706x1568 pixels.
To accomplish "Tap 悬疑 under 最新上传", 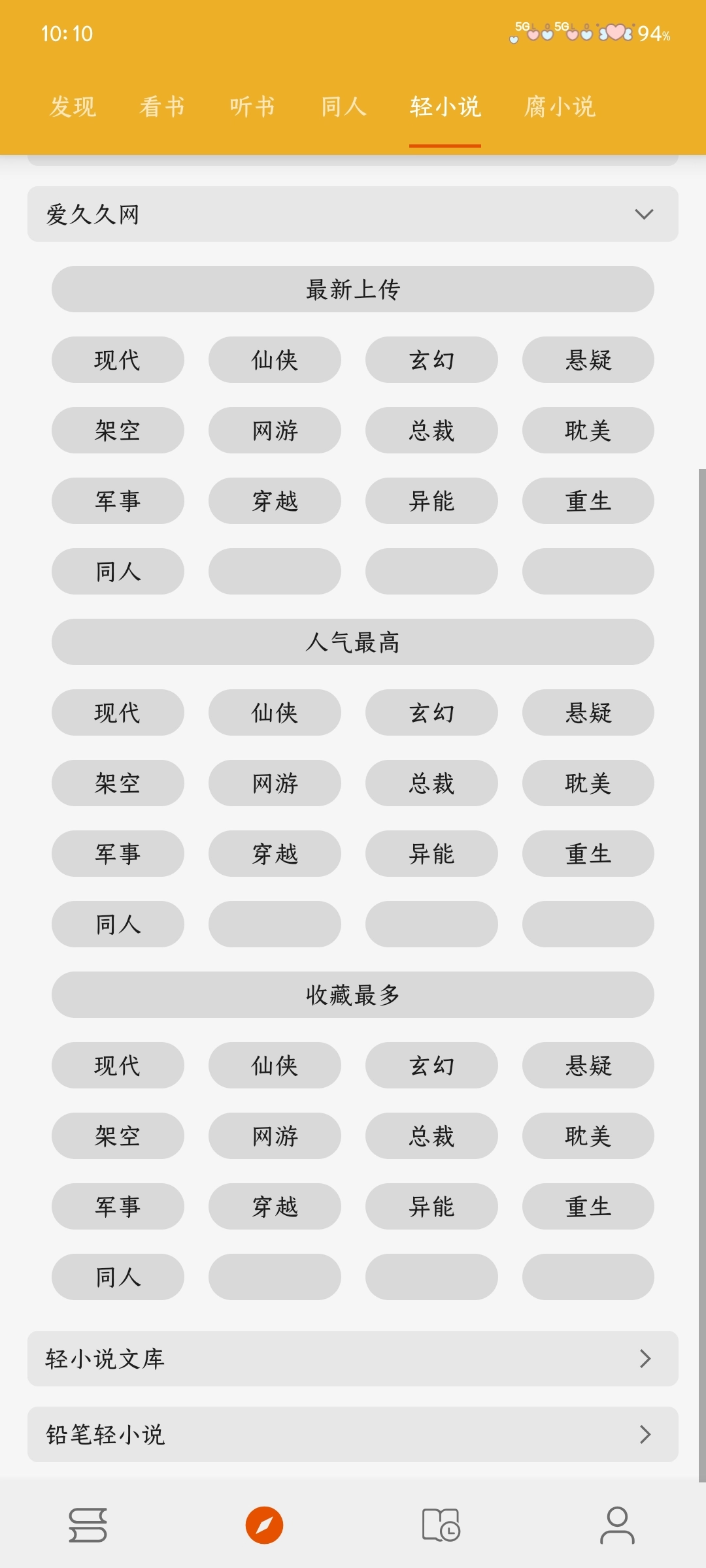I will coord(588,360).
